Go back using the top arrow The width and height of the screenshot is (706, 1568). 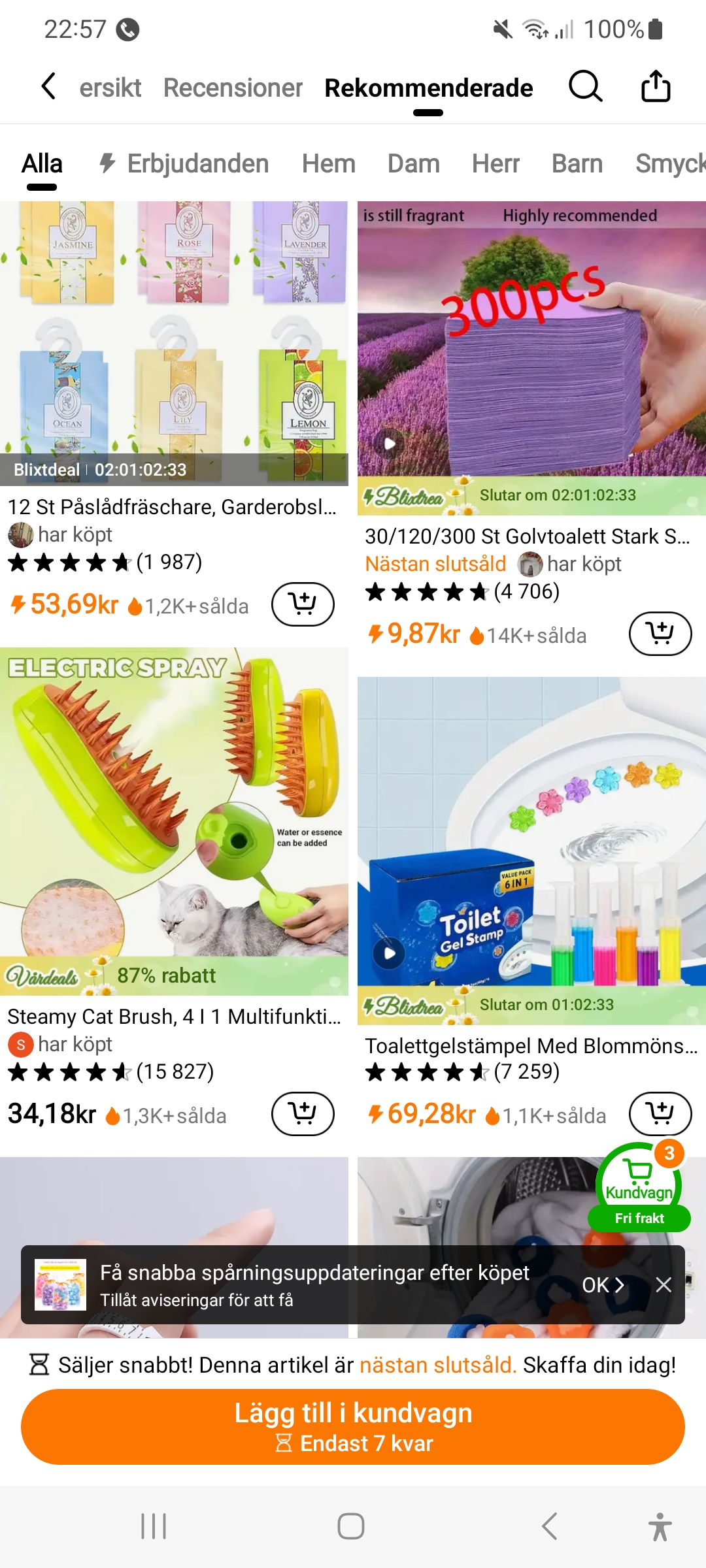(48, 86)
